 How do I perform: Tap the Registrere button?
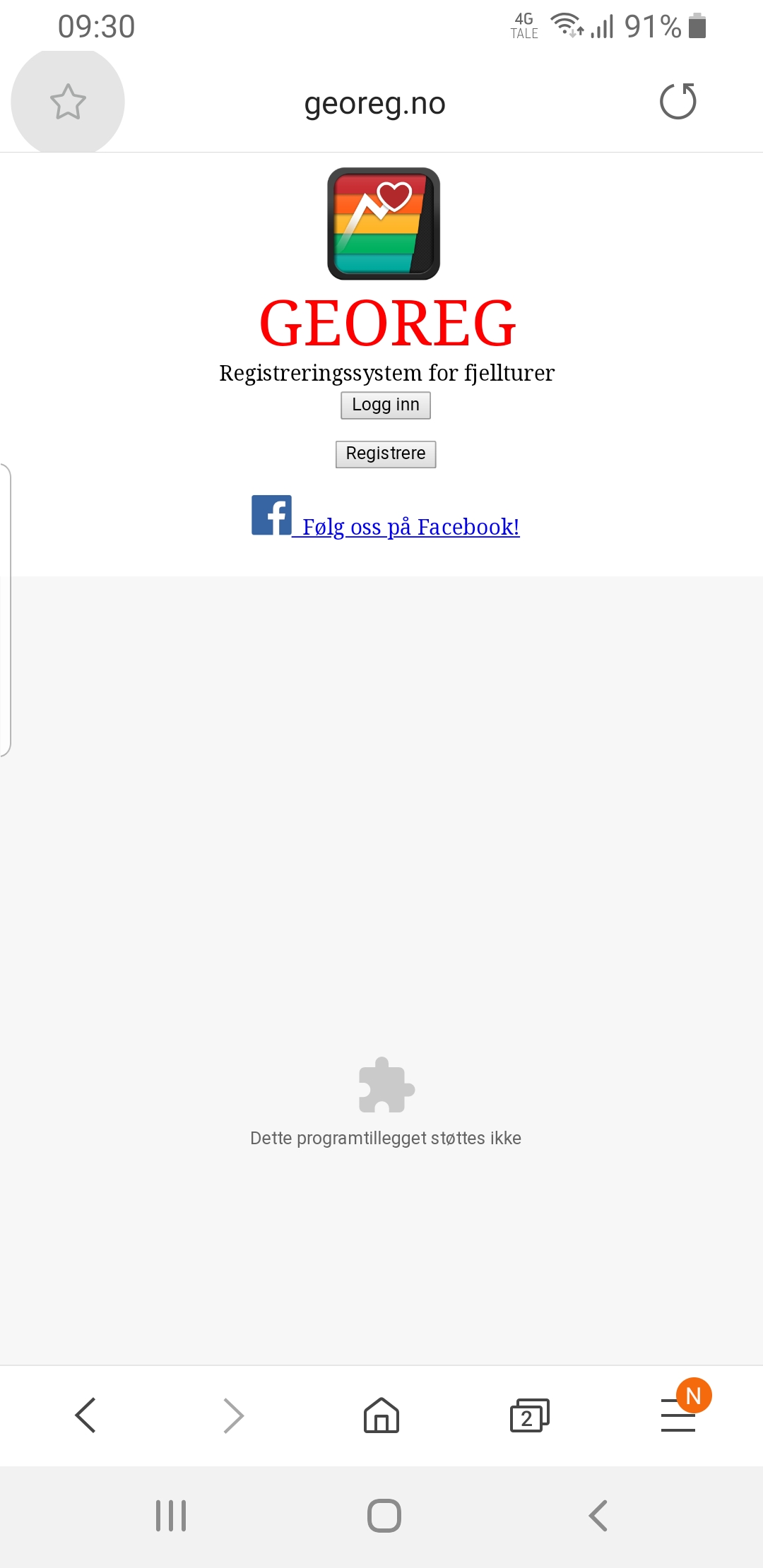tap(386, 454)
